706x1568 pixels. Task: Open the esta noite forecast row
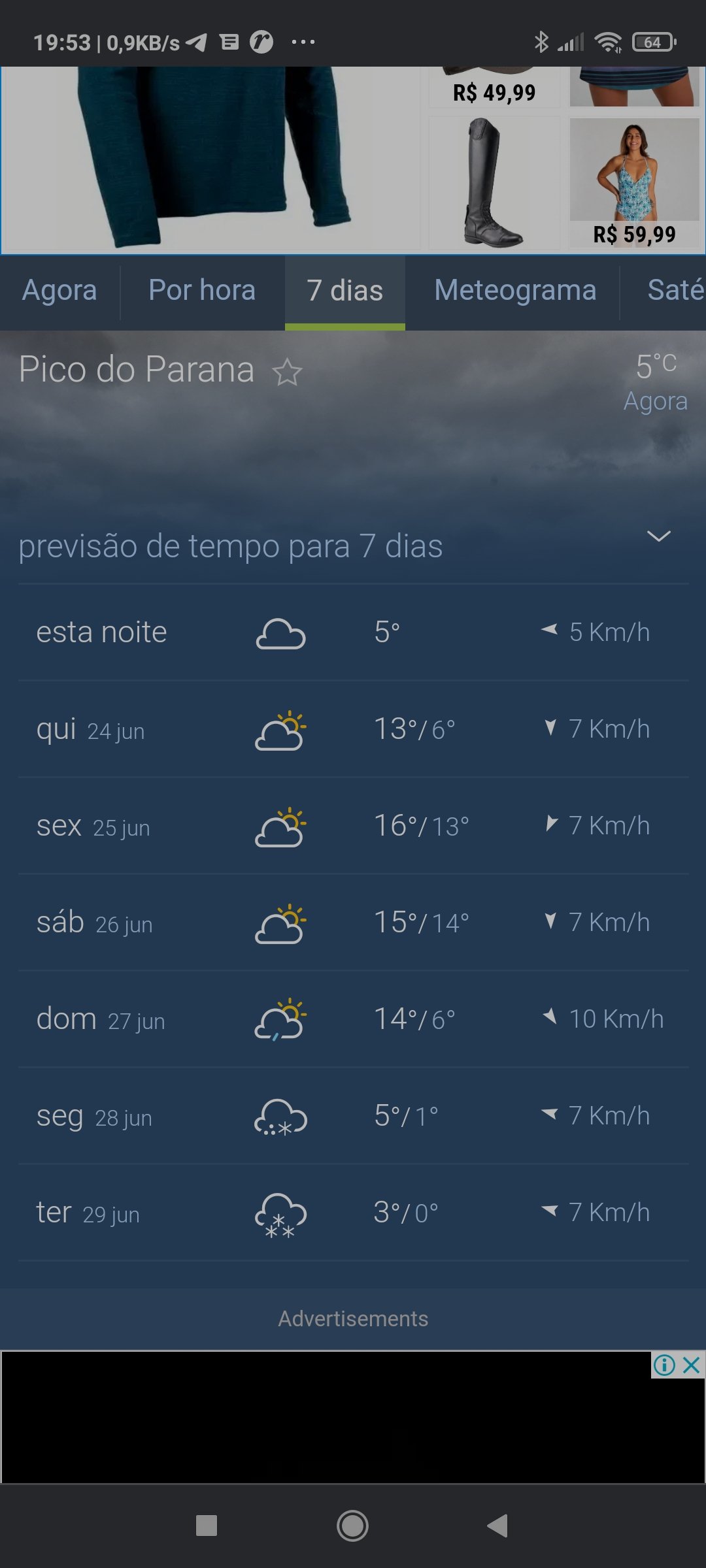click(354, 632)
